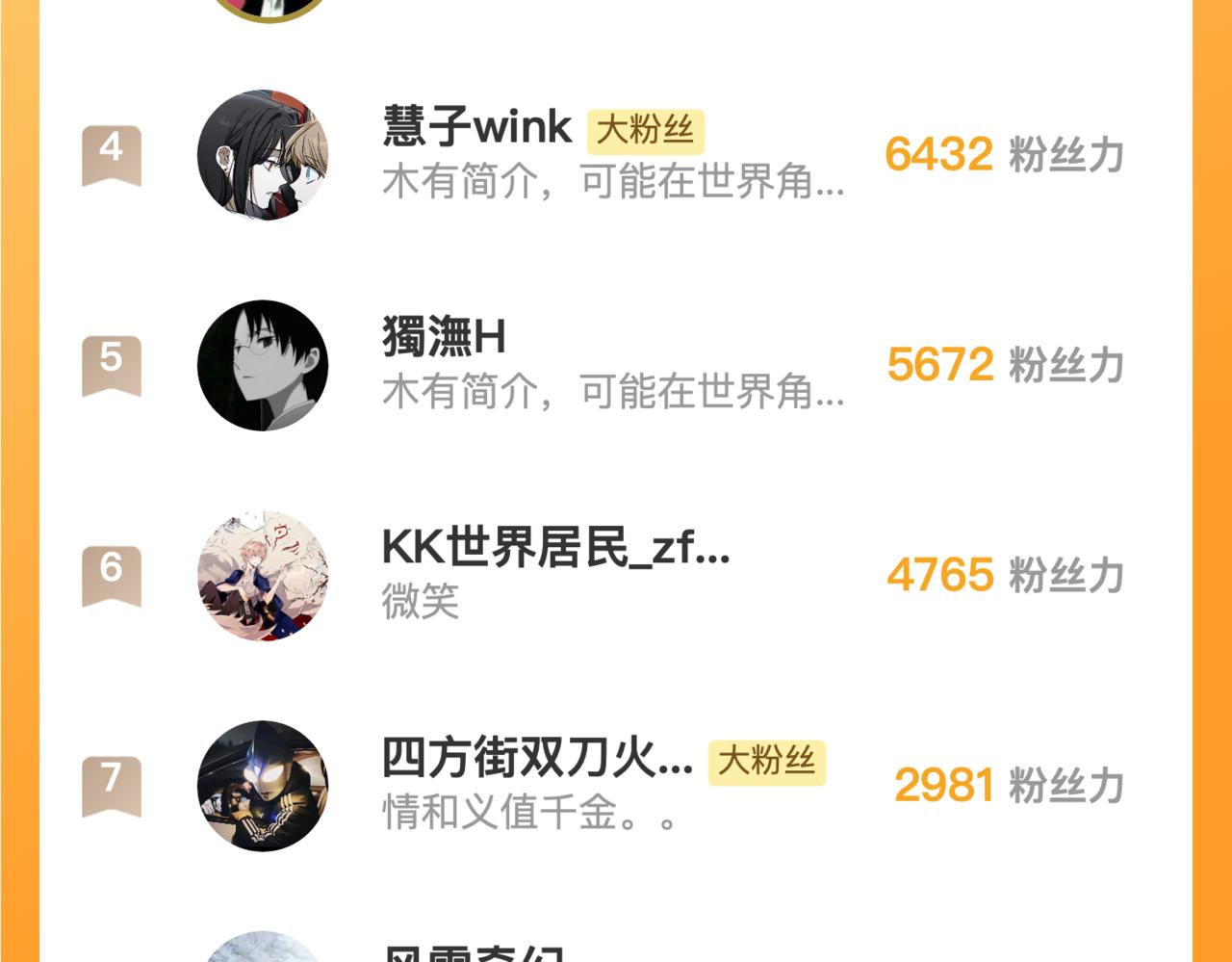
Task: Select the 四方街双刀火... fan row
Action: (537, 759)
